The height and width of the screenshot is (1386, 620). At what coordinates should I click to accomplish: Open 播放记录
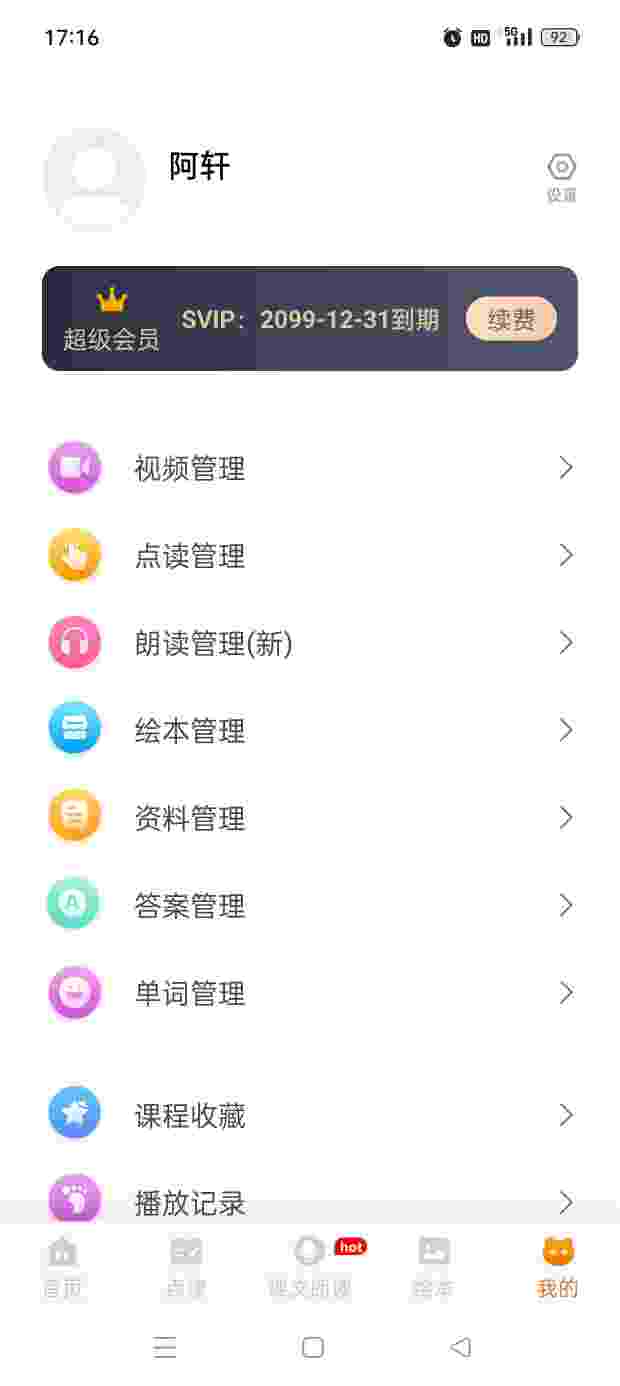tap(310, 1201)
